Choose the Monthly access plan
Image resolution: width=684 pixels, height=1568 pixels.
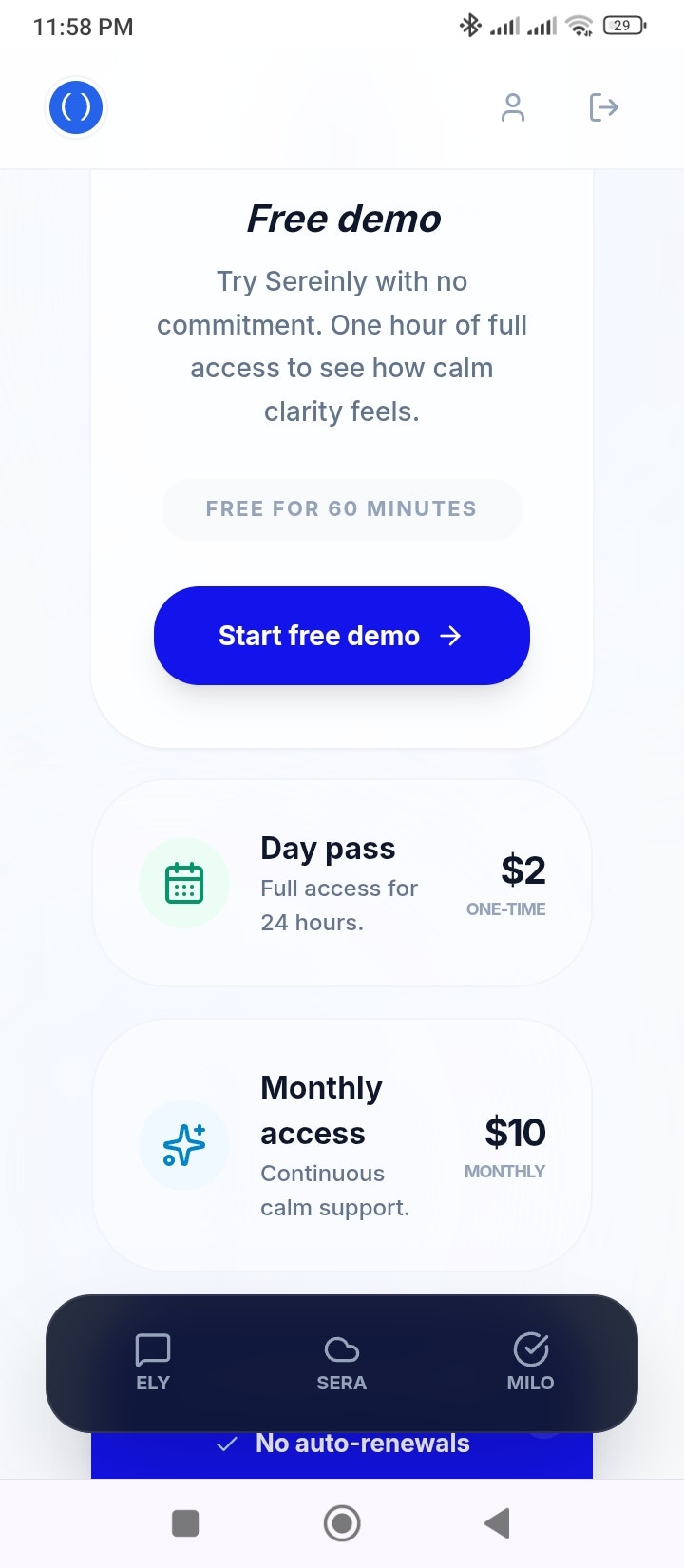tap(342, 1145)
